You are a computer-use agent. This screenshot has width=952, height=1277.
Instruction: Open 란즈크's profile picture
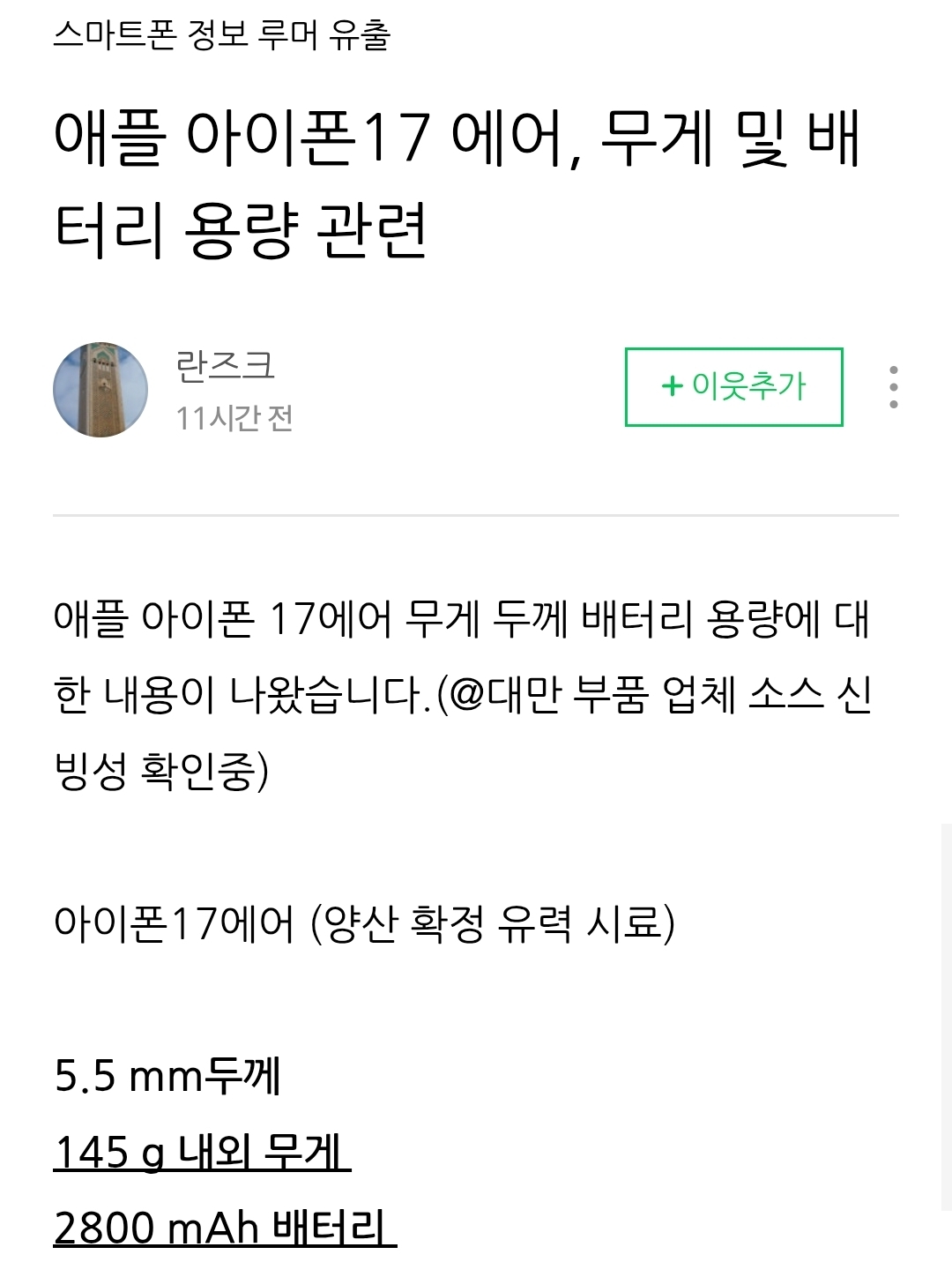[x=100, y=389]
